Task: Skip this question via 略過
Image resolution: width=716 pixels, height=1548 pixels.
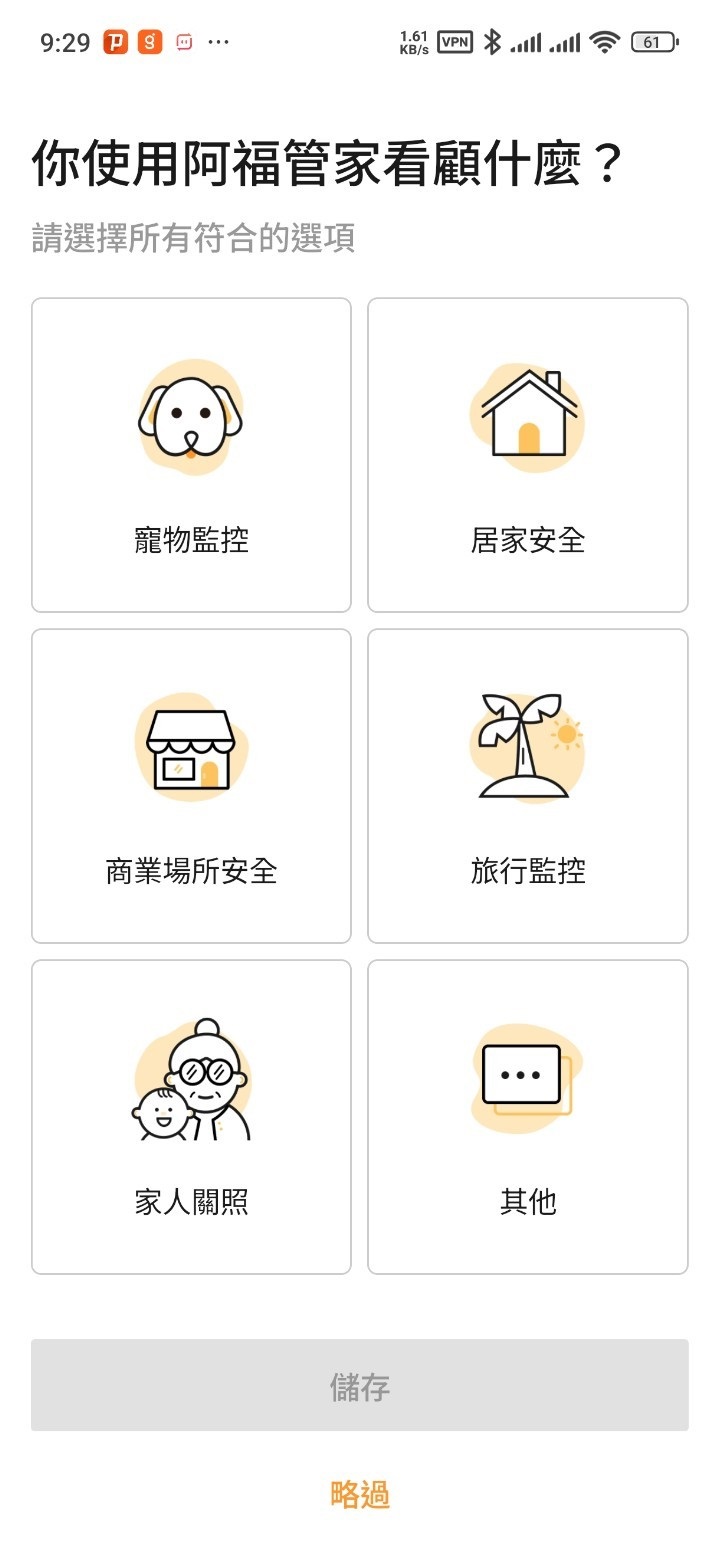Action: (360, 1494)
